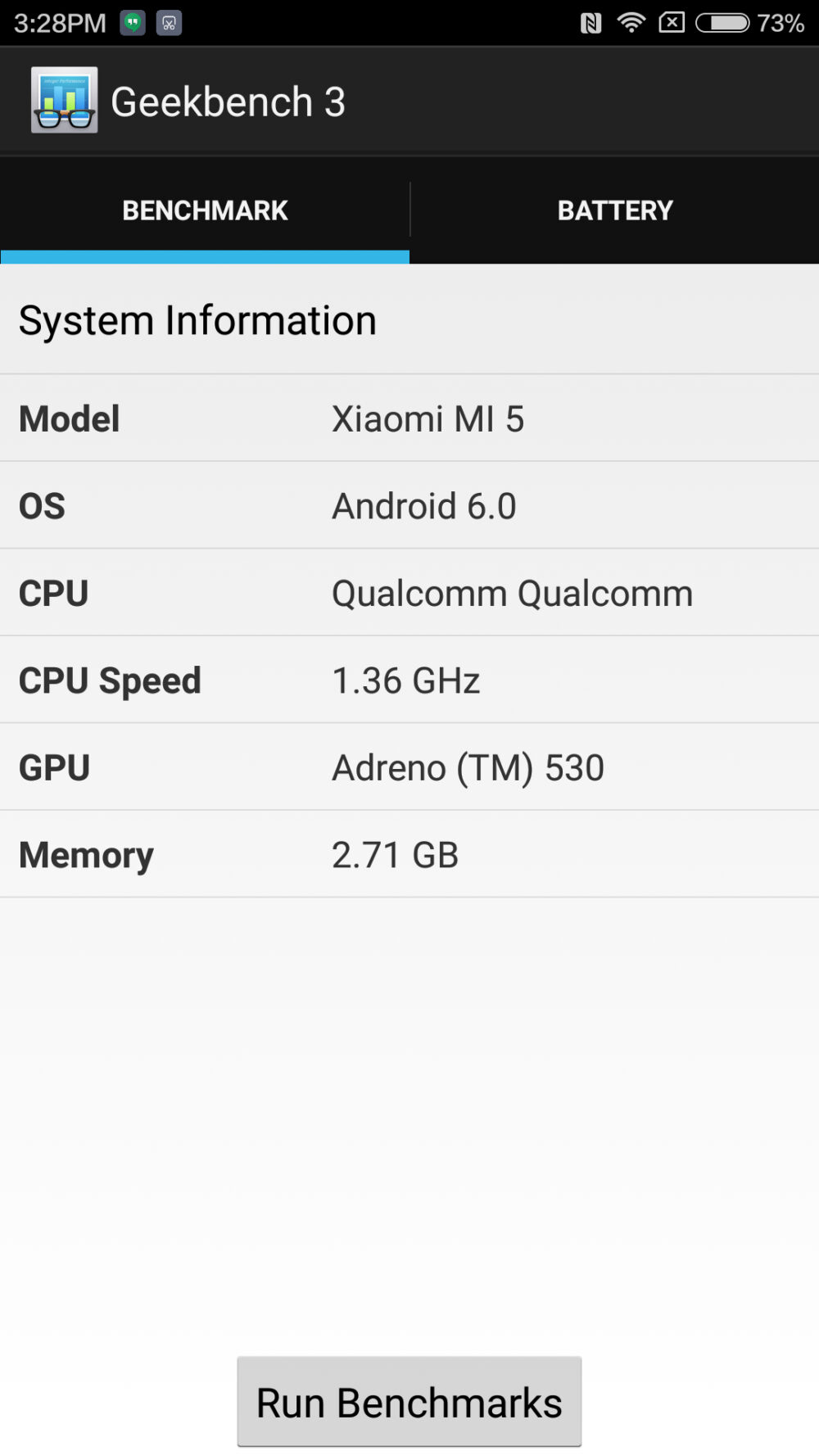
Task: Tap the screenshot notification icon
Action: click(x=170, y=21)
